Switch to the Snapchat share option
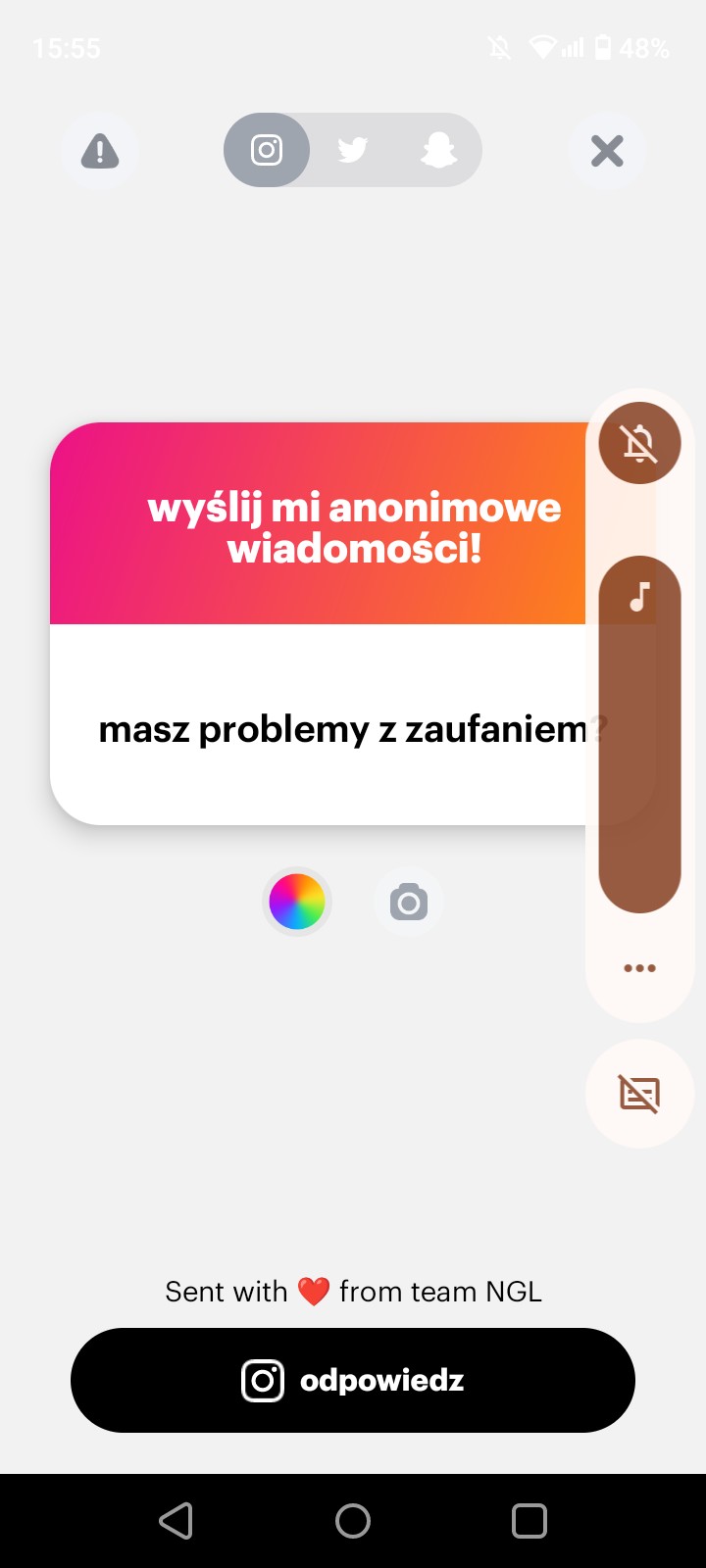Viewport: 706px width, 1568px height. click(438, 150)
